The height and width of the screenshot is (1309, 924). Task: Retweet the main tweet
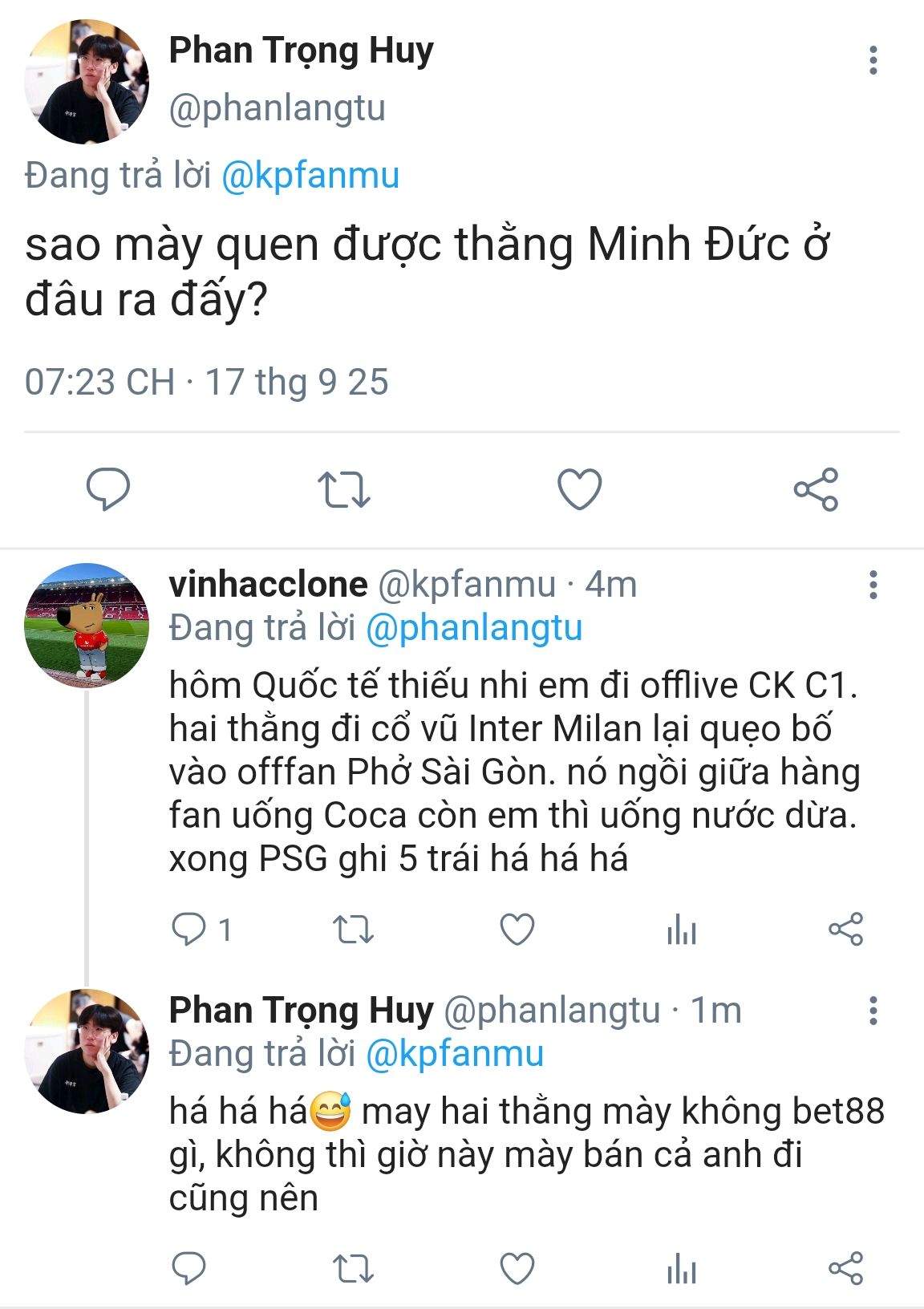[343, 489]
